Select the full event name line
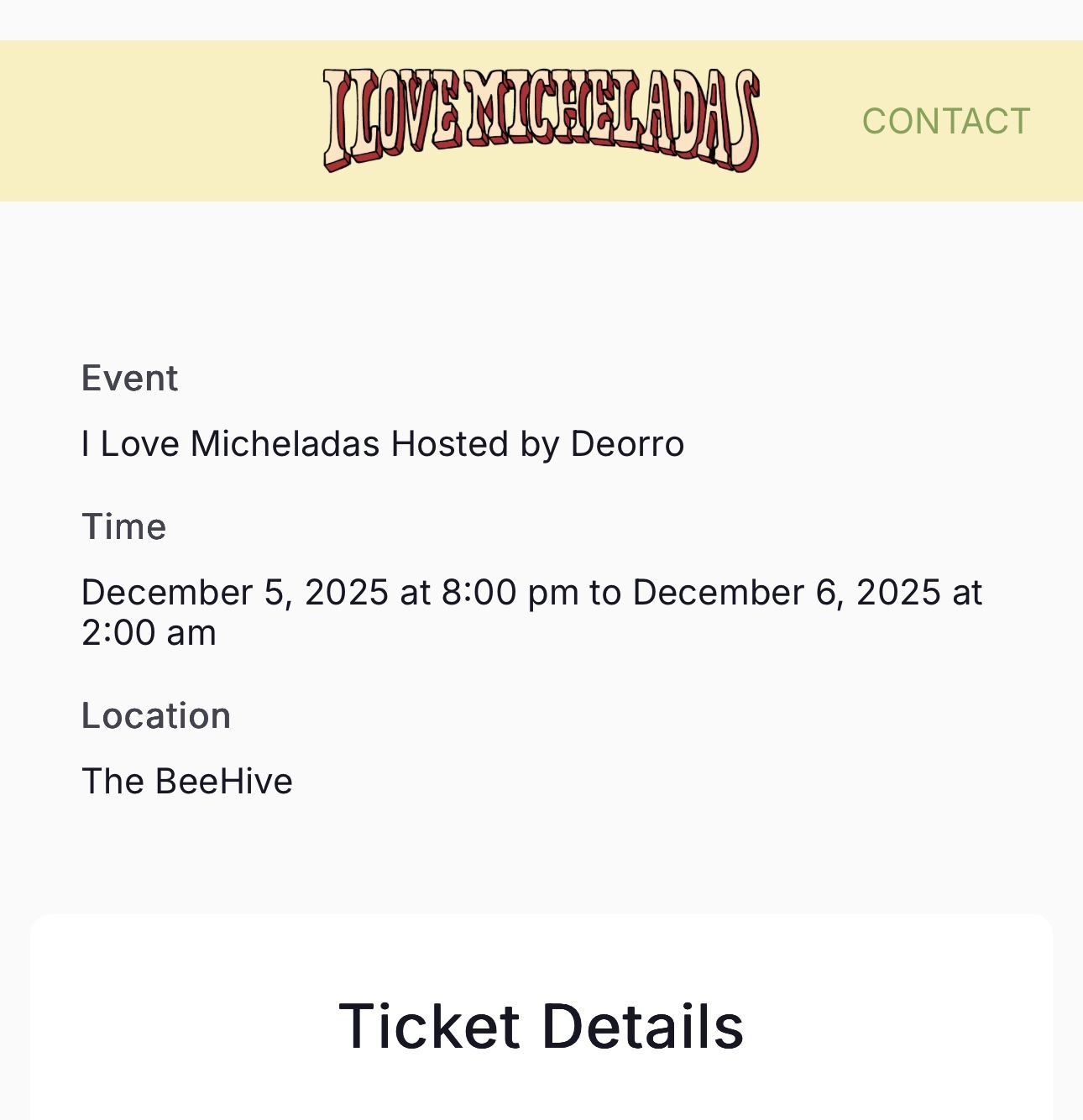1083x1120 pixels. (x=382, y=443)
